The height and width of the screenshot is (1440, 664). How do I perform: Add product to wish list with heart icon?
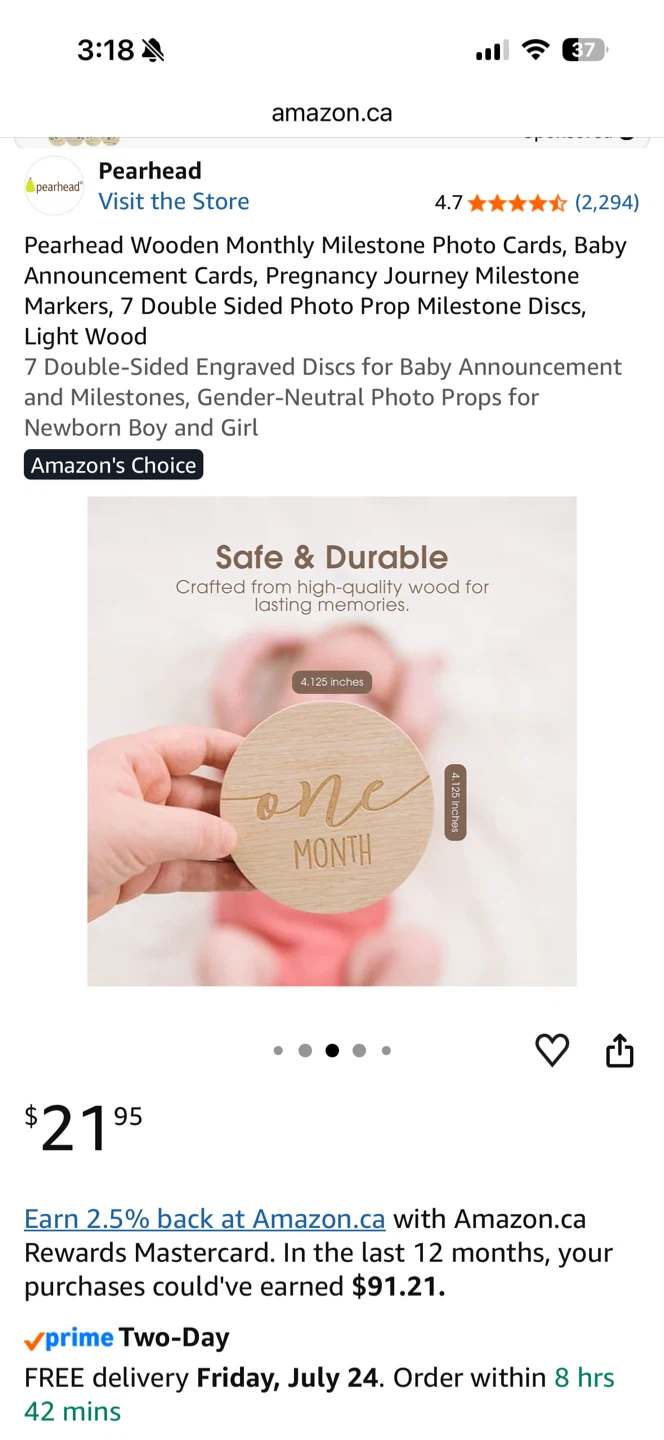click(x=552, y=1050)
